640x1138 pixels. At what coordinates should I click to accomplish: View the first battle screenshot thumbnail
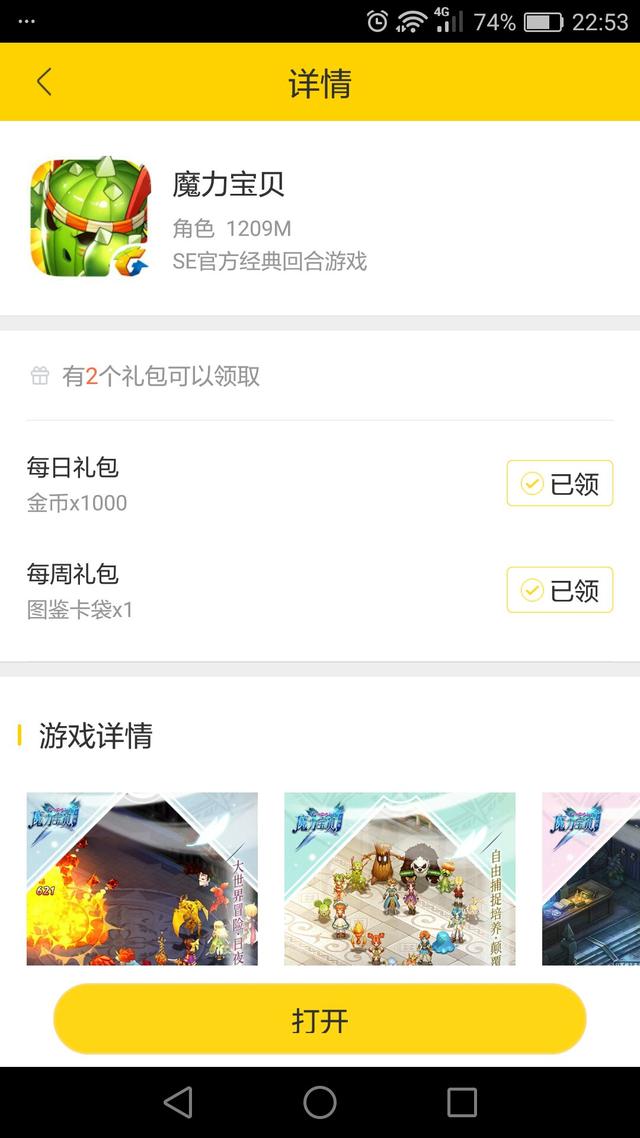pyautogui.click(x=142, y=878)
